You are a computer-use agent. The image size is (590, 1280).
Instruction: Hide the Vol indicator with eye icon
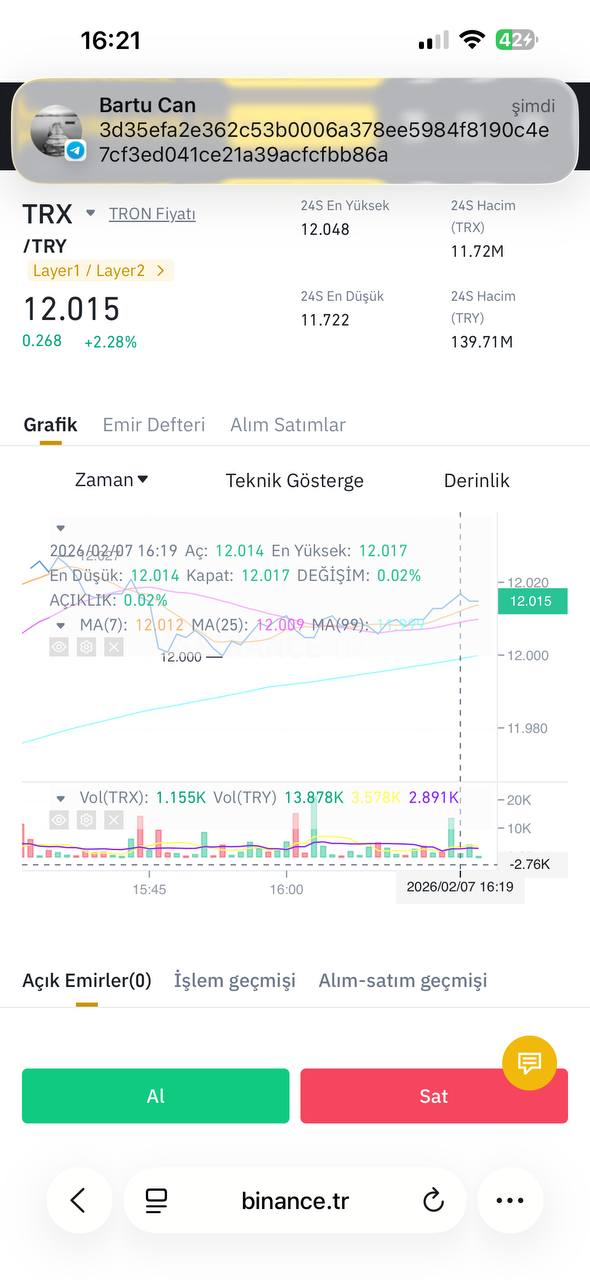click(59, 820)
